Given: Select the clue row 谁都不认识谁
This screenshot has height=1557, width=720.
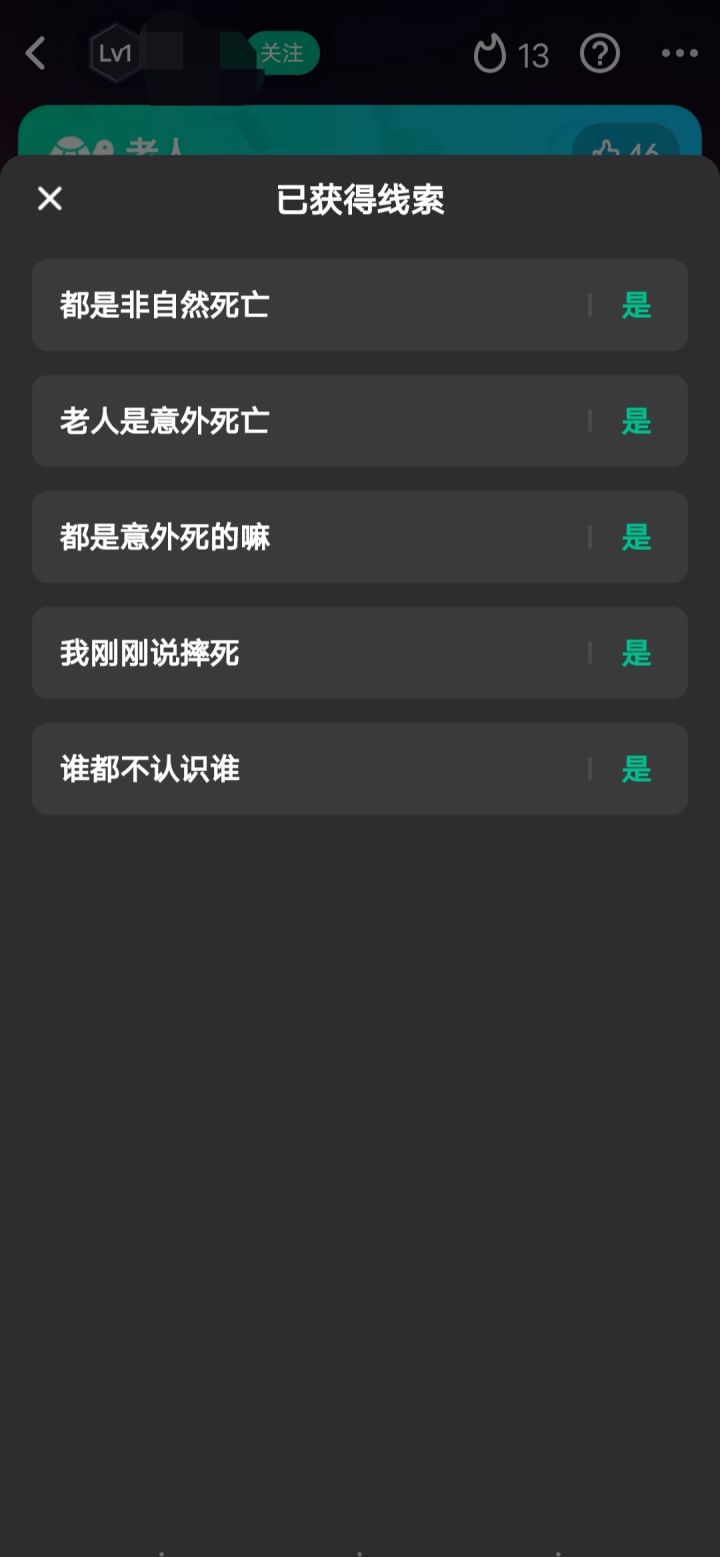Looking at the screenshot, I should click(360, 769).
